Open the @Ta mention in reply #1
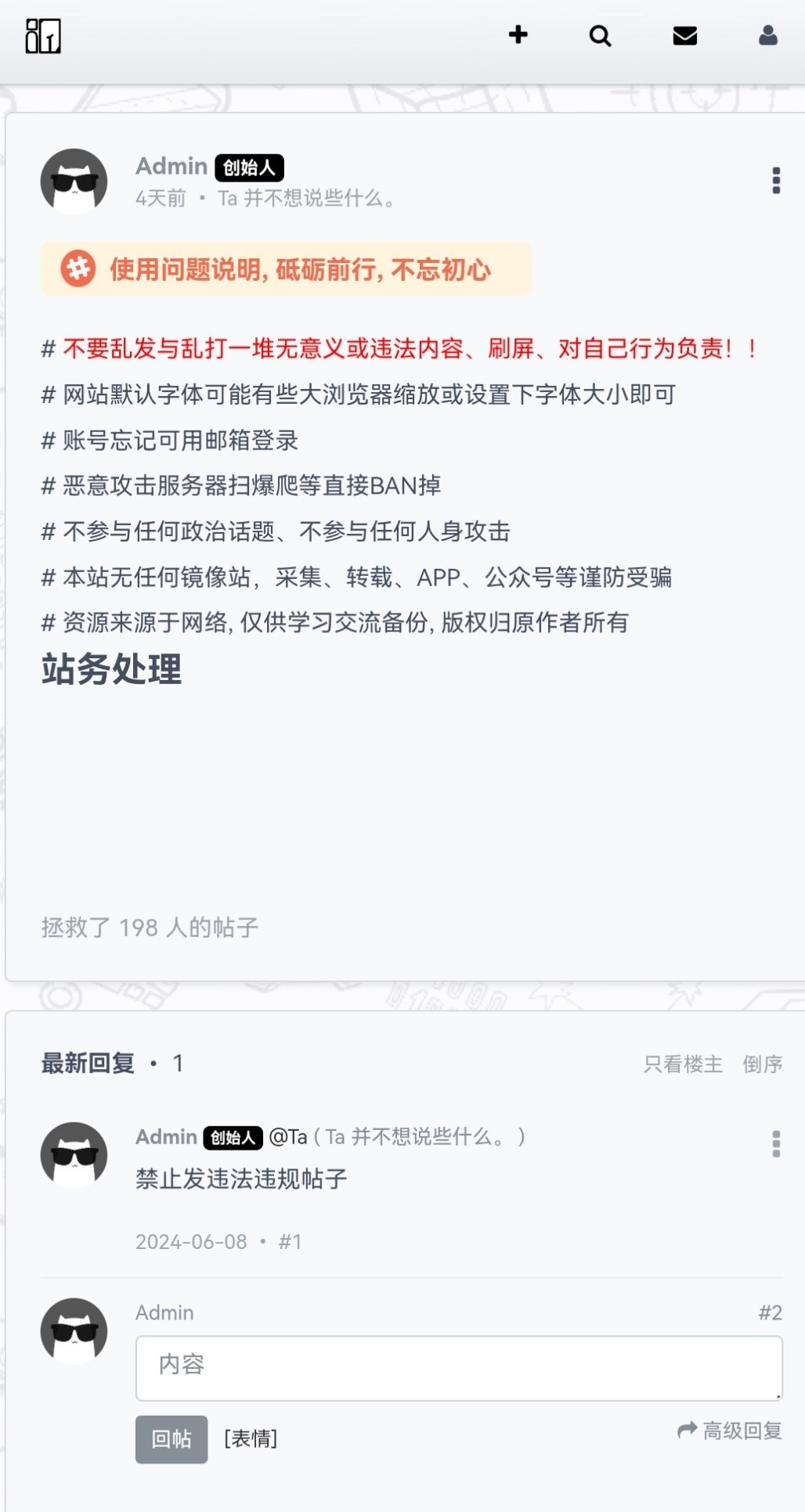 tap(287, 1136)
